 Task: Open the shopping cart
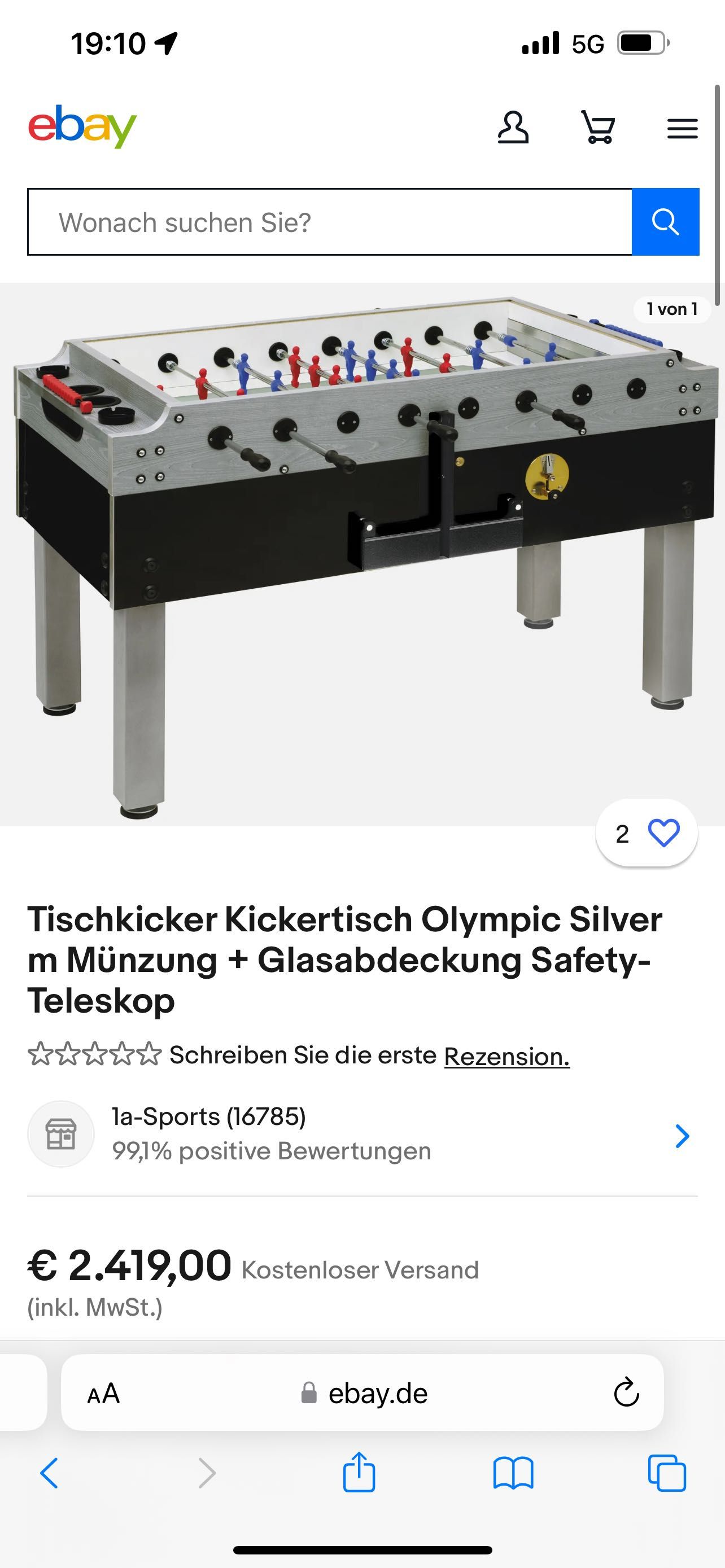598,127
